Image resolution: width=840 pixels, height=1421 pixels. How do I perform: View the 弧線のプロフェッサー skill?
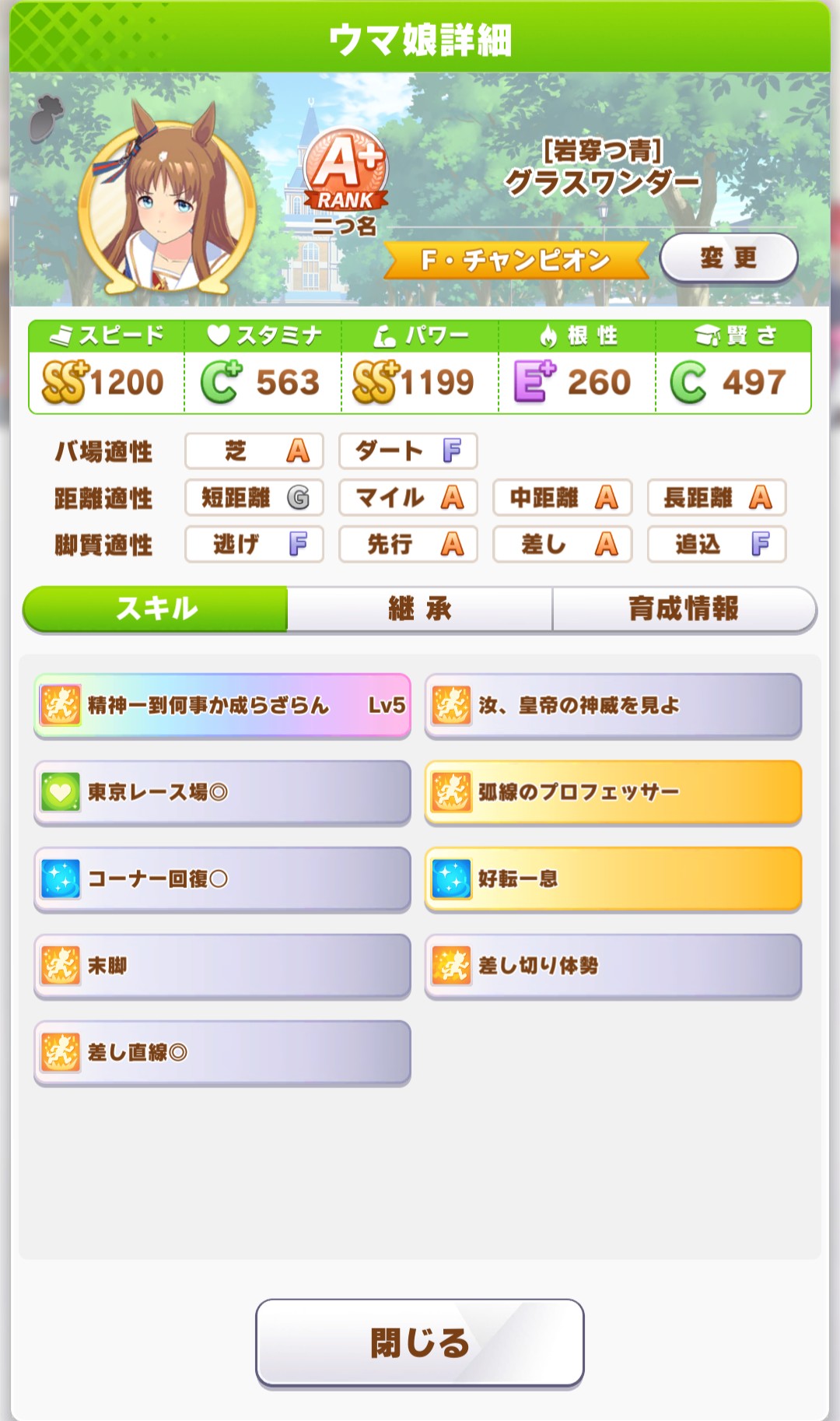tap(613, 792)
